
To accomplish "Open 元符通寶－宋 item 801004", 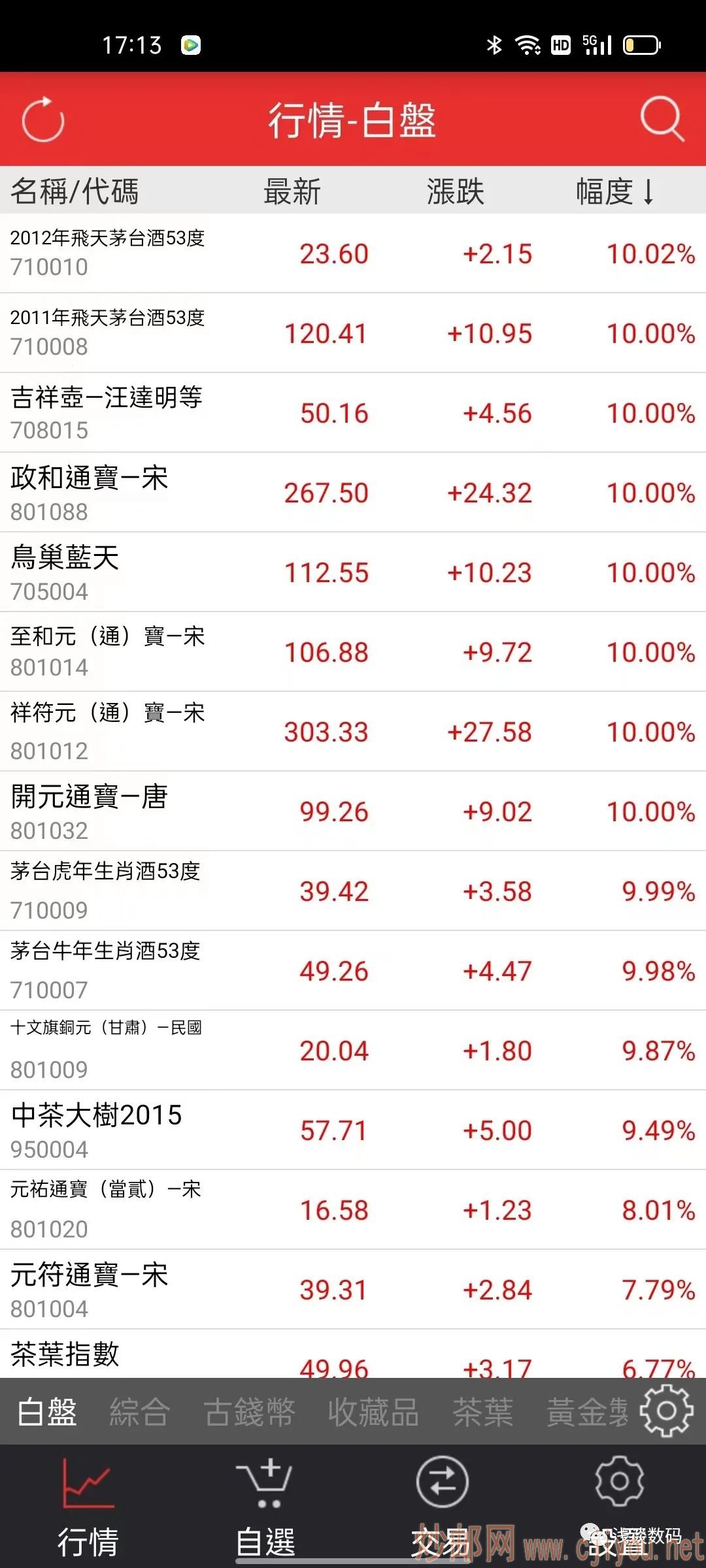I will click(353, 1290).
